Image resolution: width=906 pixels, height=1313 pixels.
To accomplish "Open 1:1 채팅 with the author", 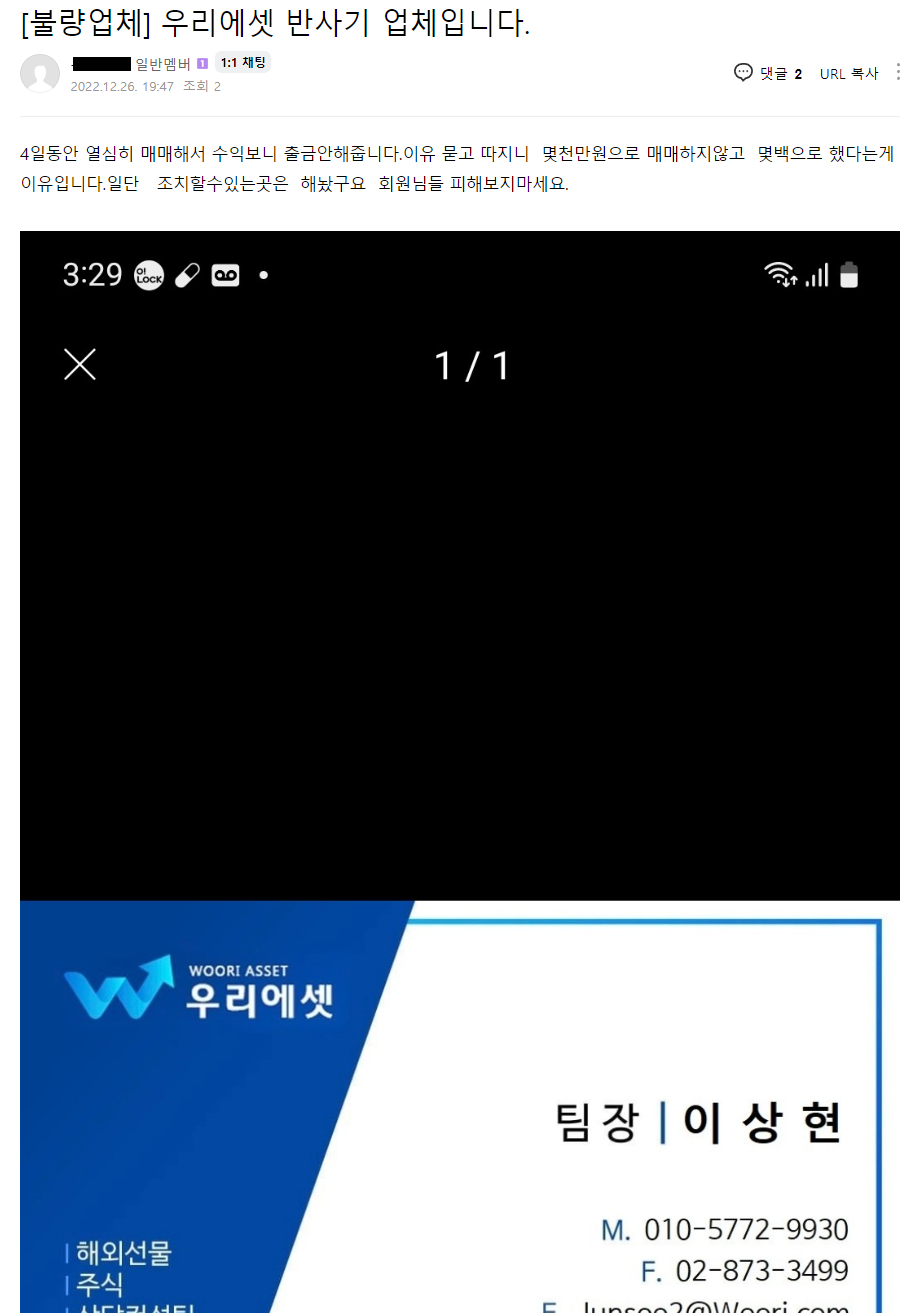I will pos(242,63).
